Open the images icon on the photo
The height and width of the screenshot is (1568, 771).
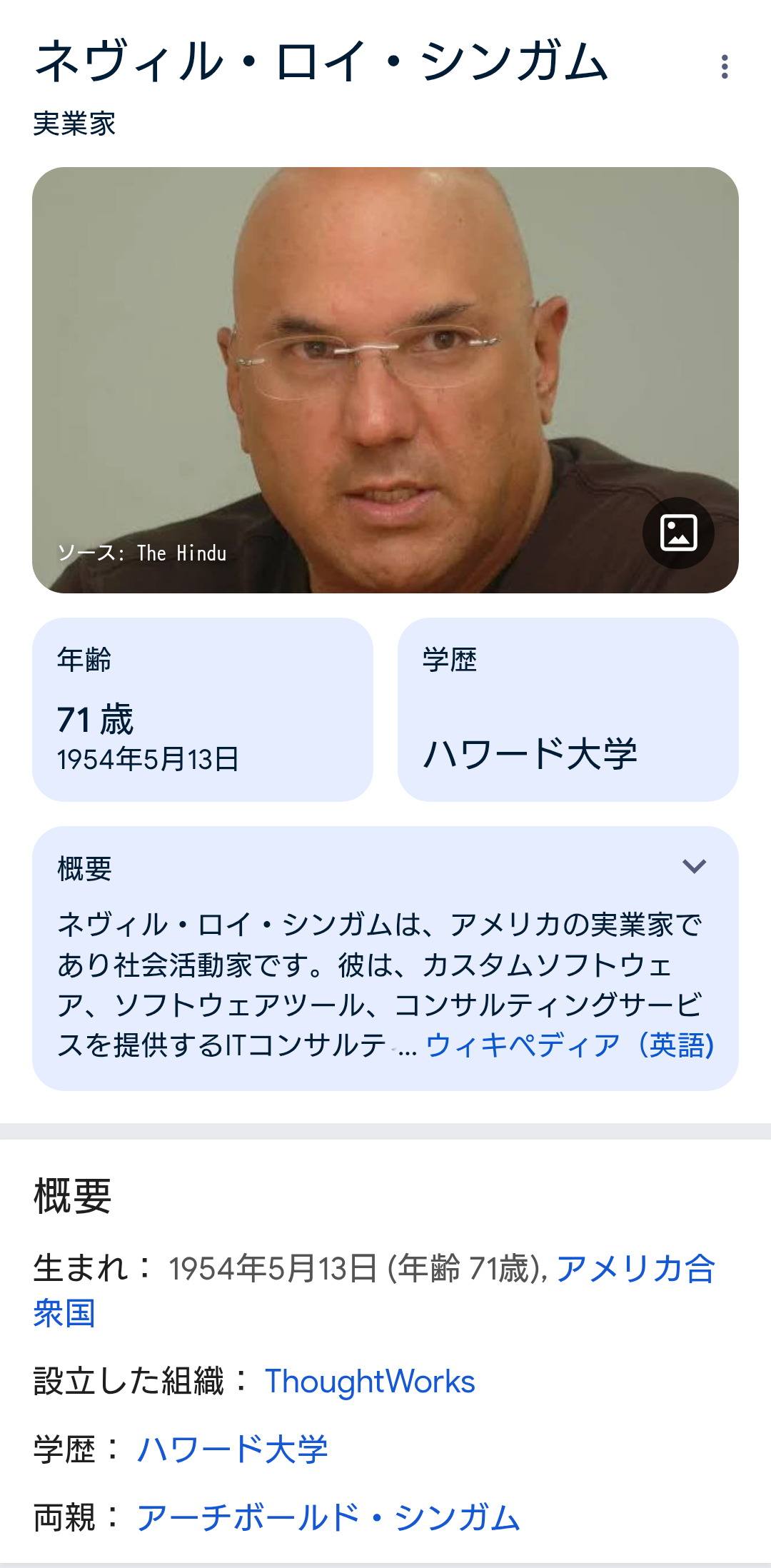coord(678,533)
